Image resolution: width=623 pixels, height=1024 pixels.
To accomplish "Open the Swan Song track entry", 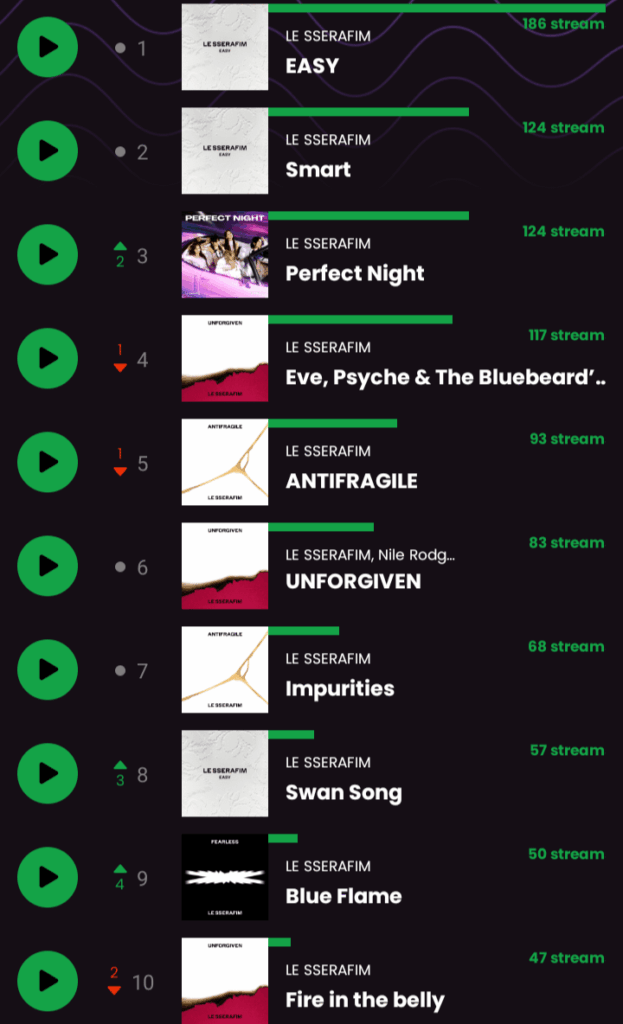I will pos(343,792).
